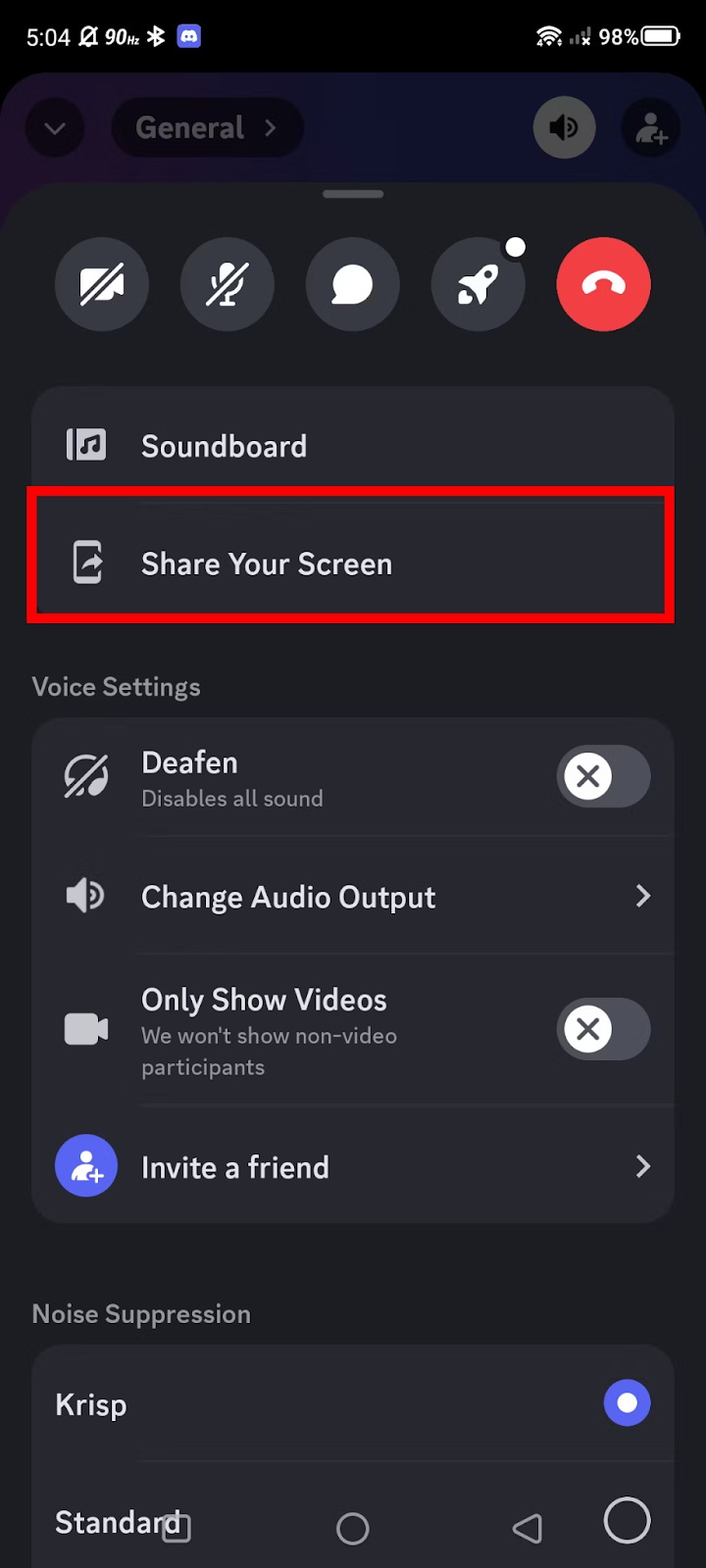Open Soundboard
This screenshot has width=706, height=1568.
(x=353, y=446)
